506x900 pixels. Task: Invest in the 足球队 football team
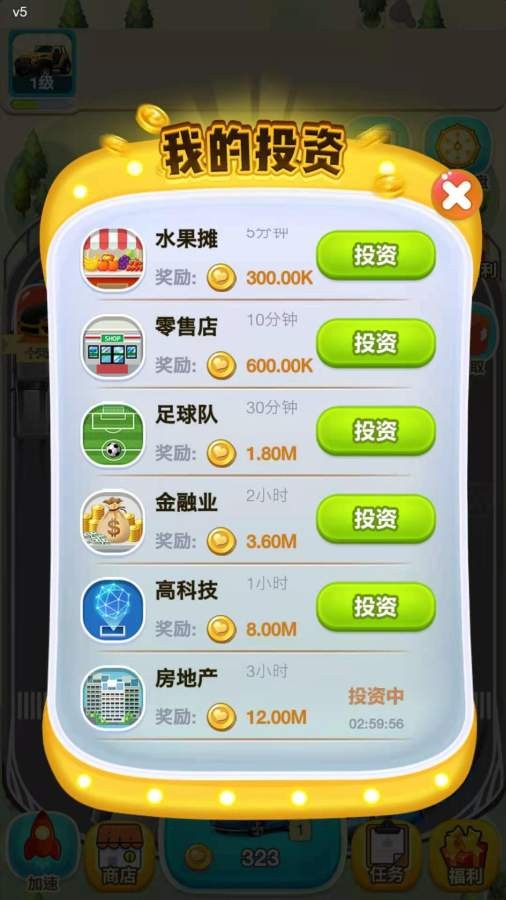376,430
